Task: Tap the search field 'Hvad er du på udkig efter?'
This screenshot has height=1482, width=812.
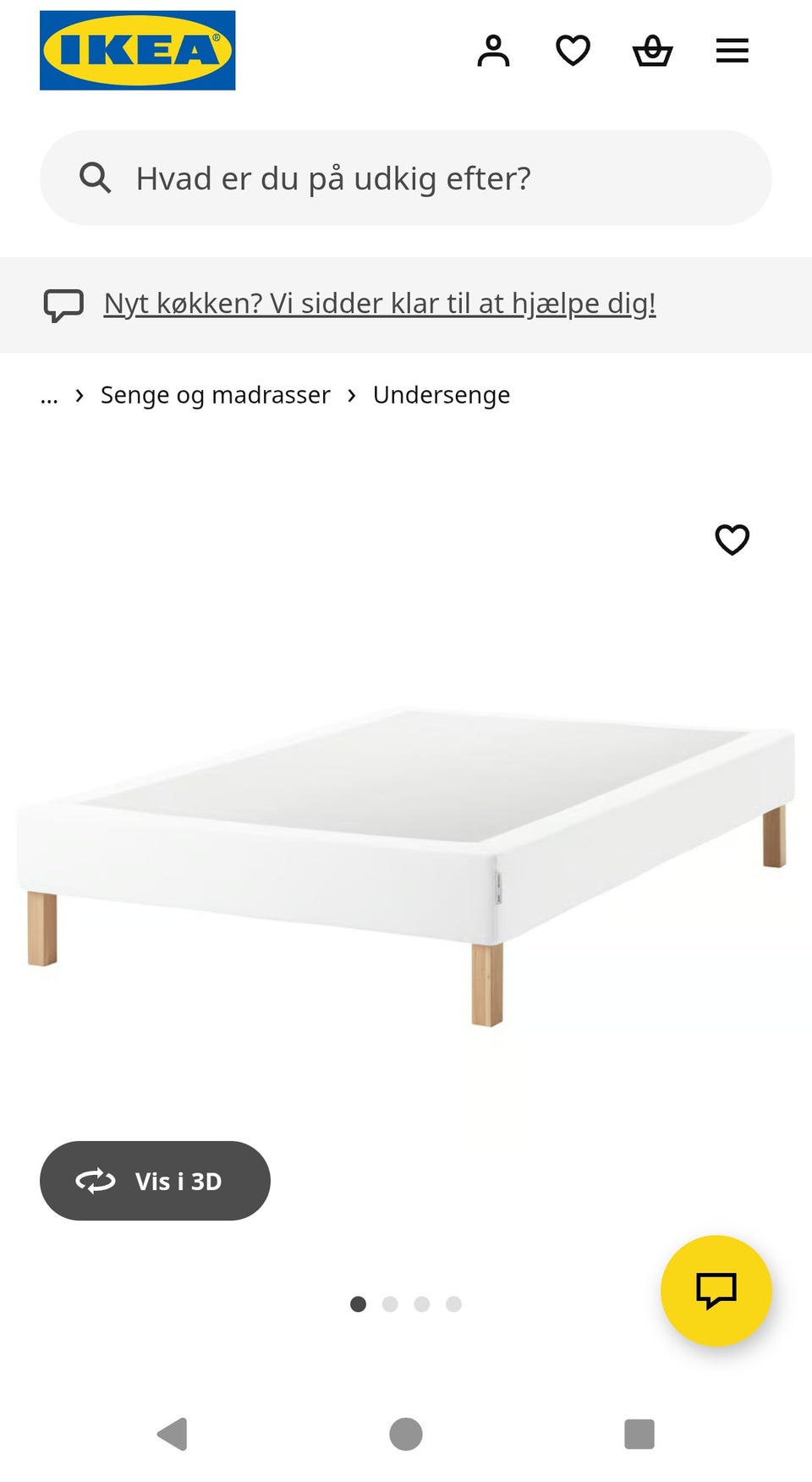Action: [406, 178]
